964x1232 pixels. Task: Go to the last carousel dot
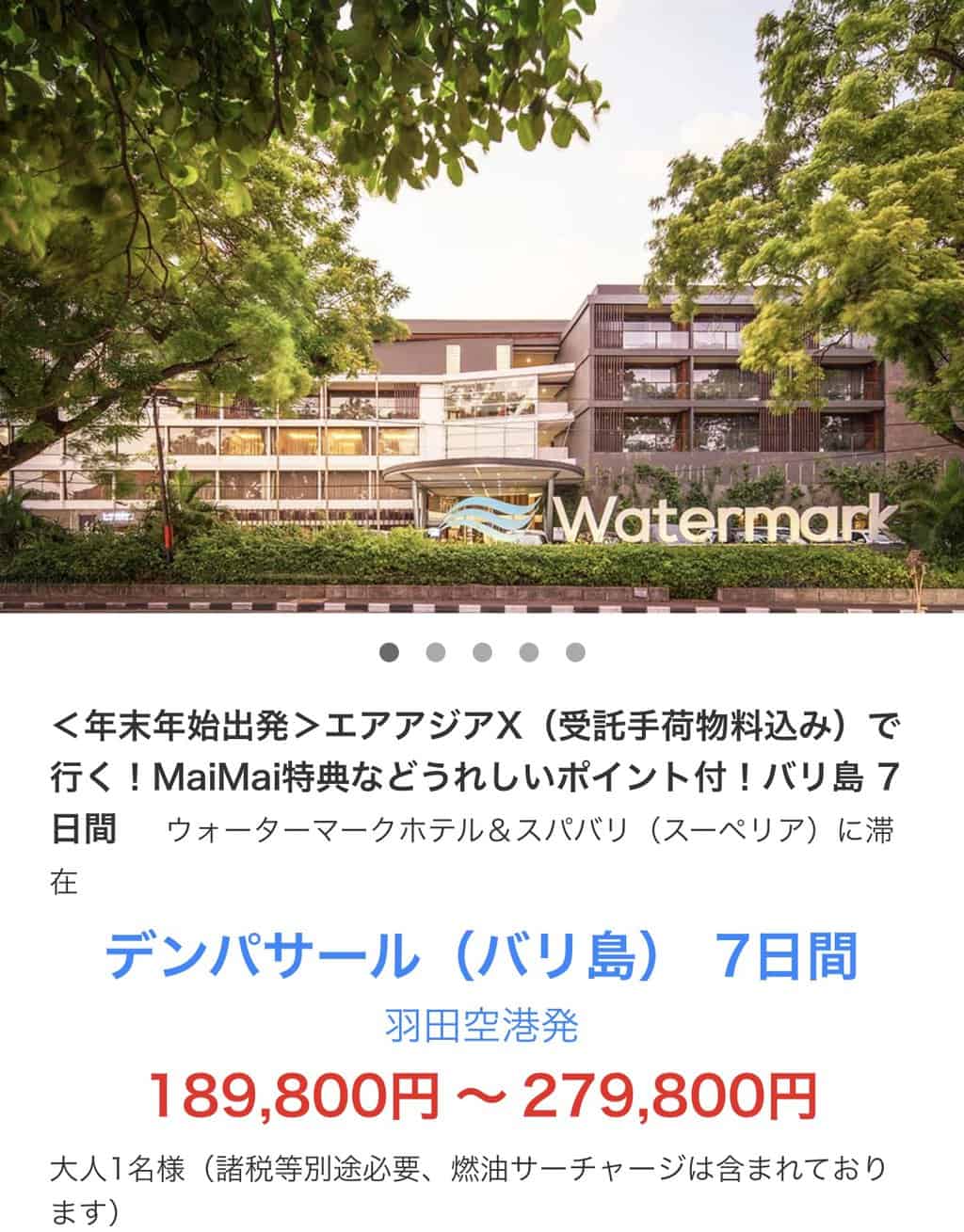point(575,652)
